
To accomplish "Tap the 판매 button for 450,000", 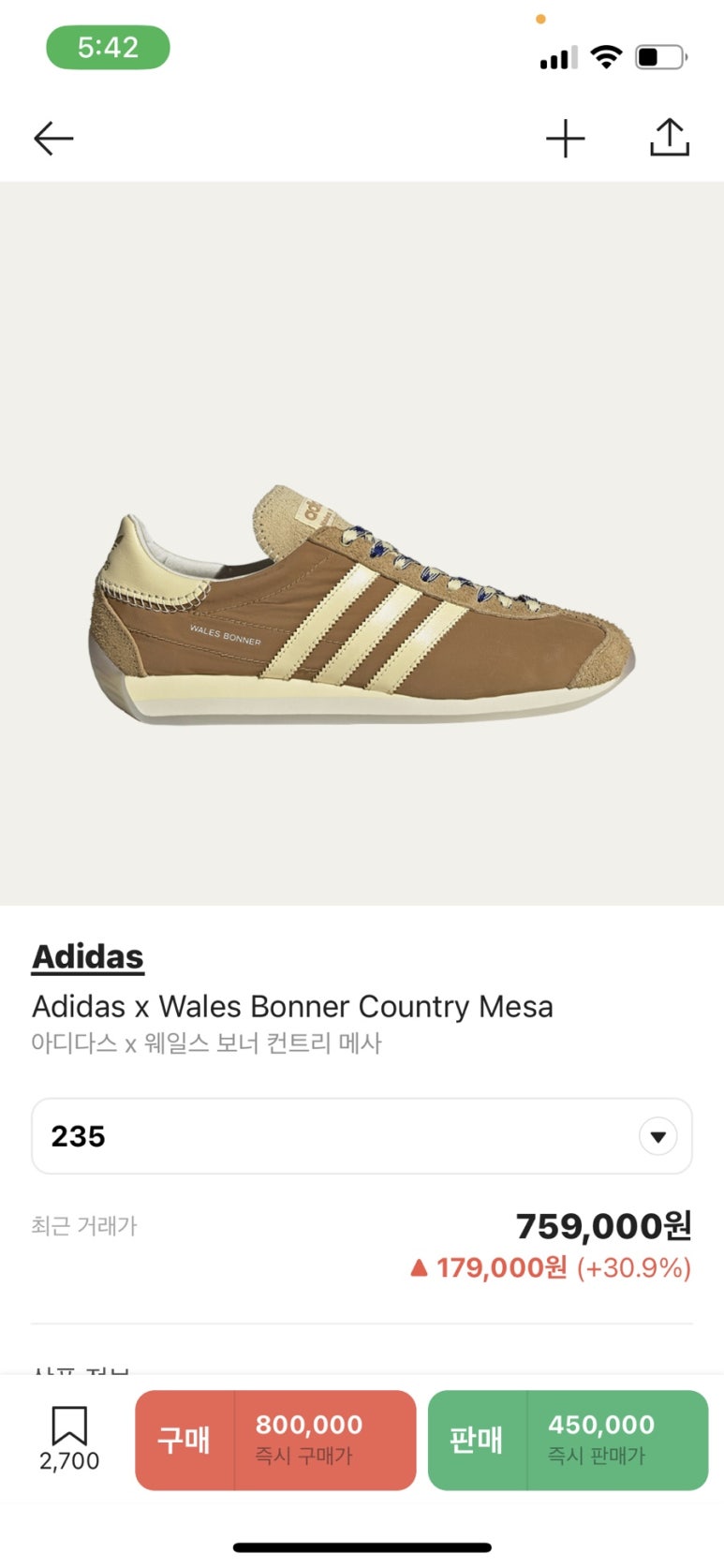I will coord(568,1440).
